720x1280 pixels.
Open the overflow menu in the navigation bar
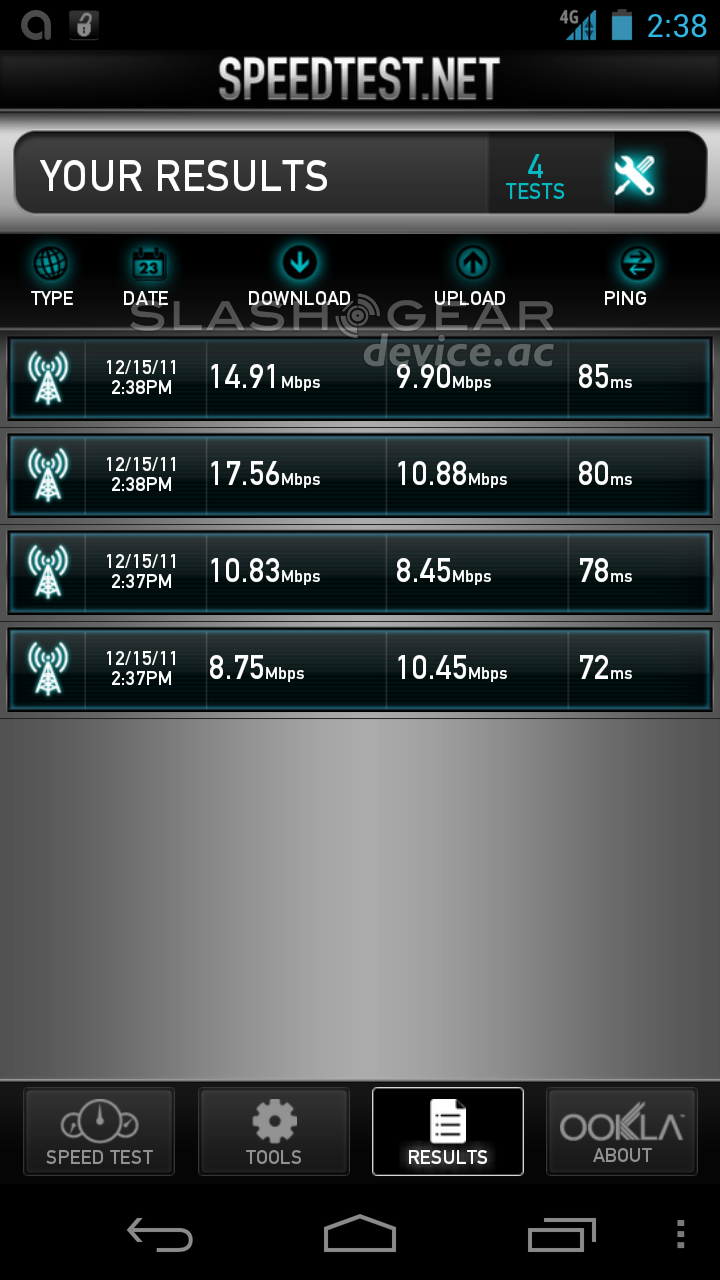pos(681,1235)
